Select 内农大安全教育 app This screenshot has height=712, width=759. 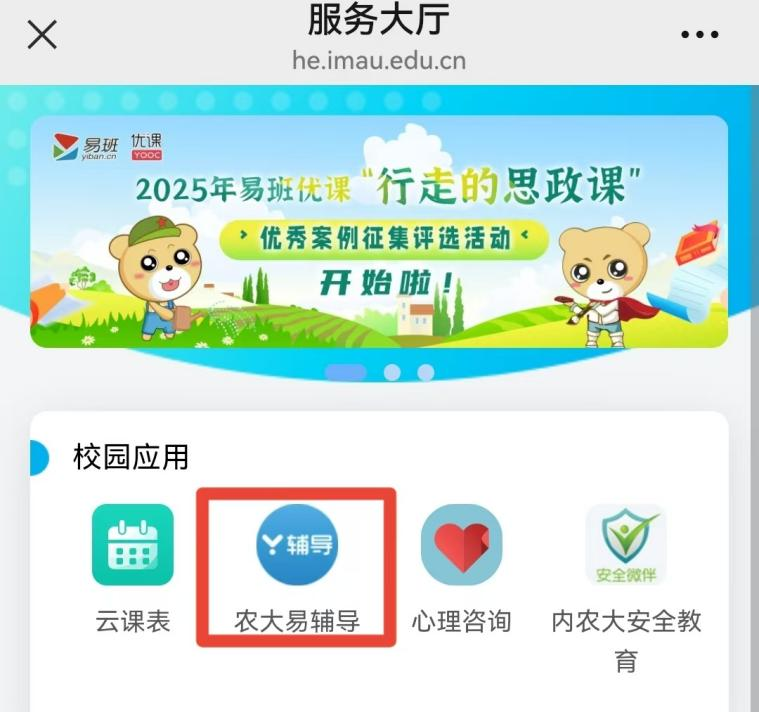coord(626,545)
